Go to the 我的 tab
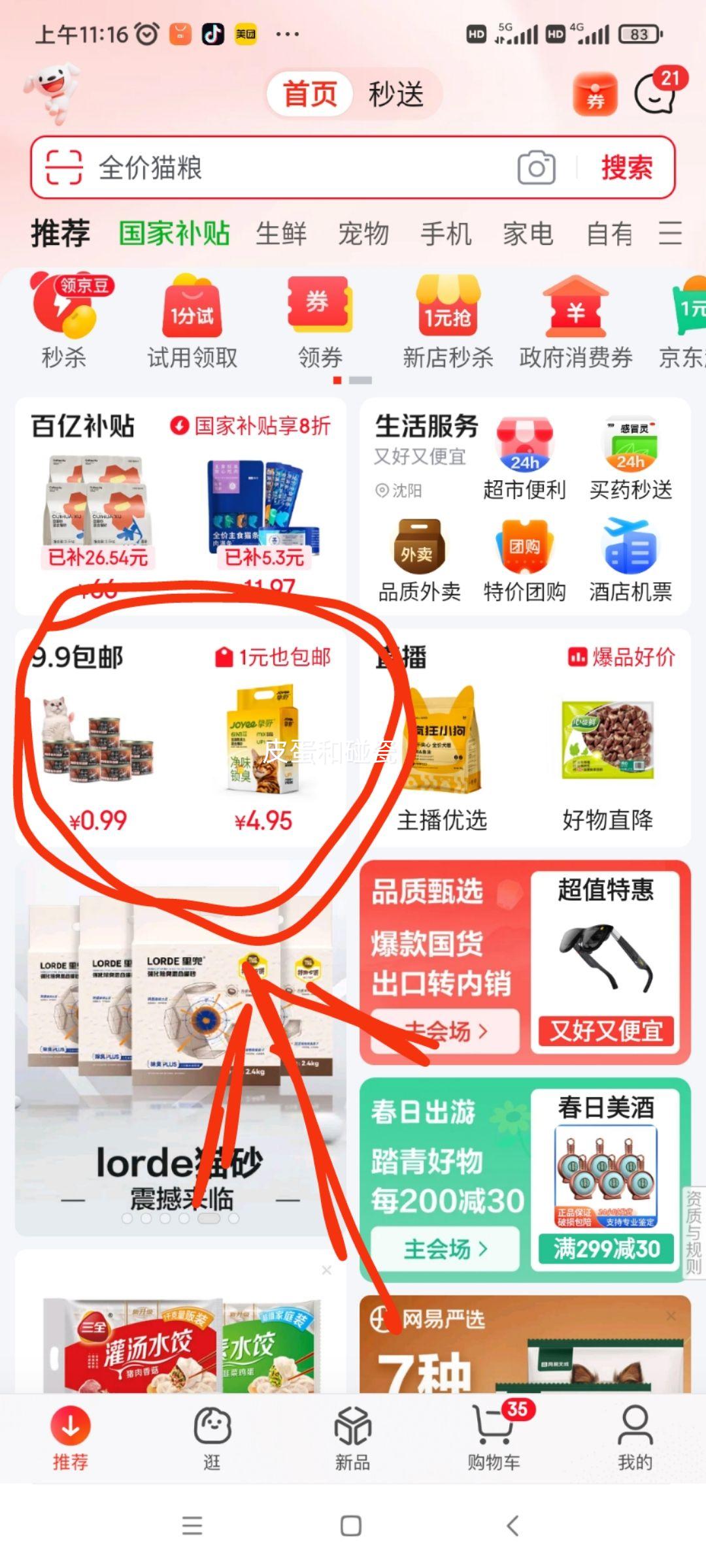706x1568 pixels. point(635,1437)
